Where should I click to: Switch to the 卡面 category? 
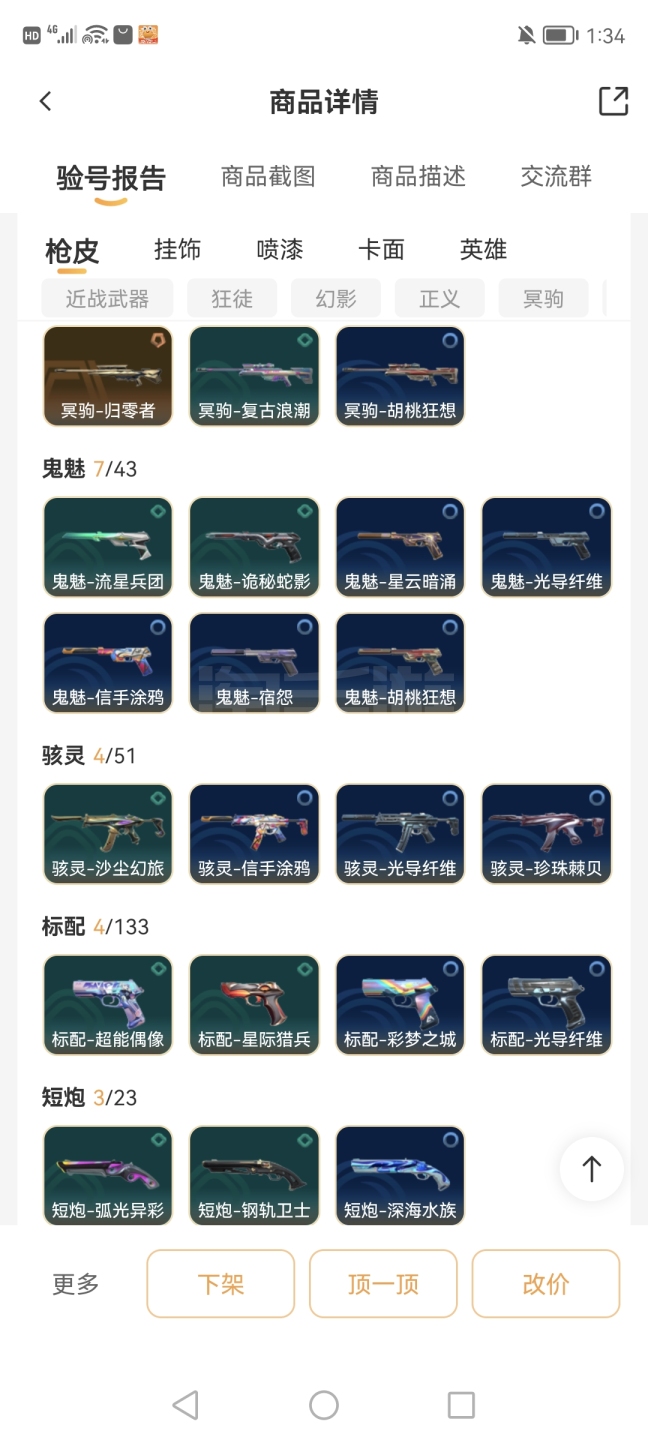point(381,249)
